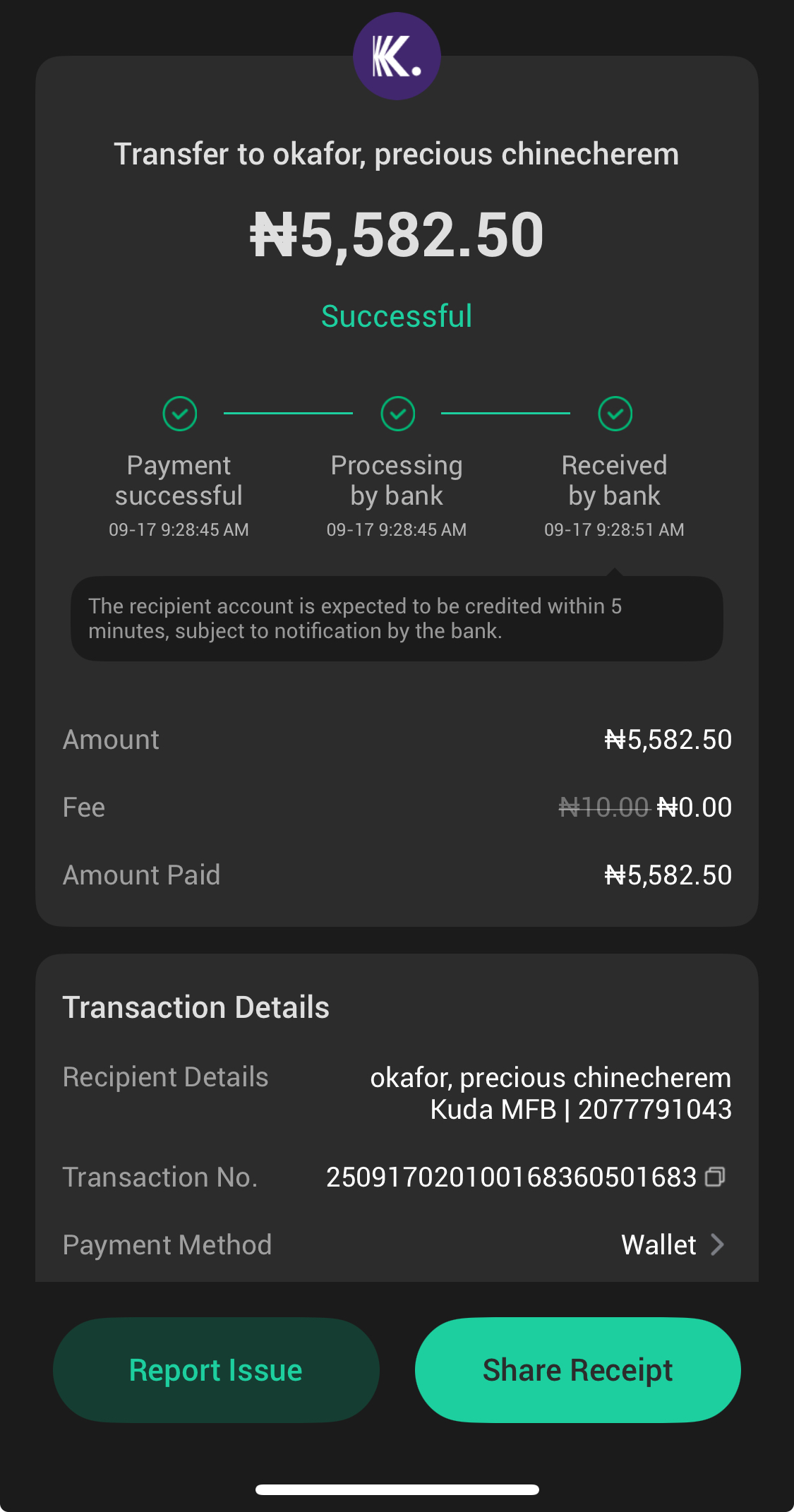Share the transfer receipt
The height and width of the screenshot is (1512, 794).
coord(577,1369)
